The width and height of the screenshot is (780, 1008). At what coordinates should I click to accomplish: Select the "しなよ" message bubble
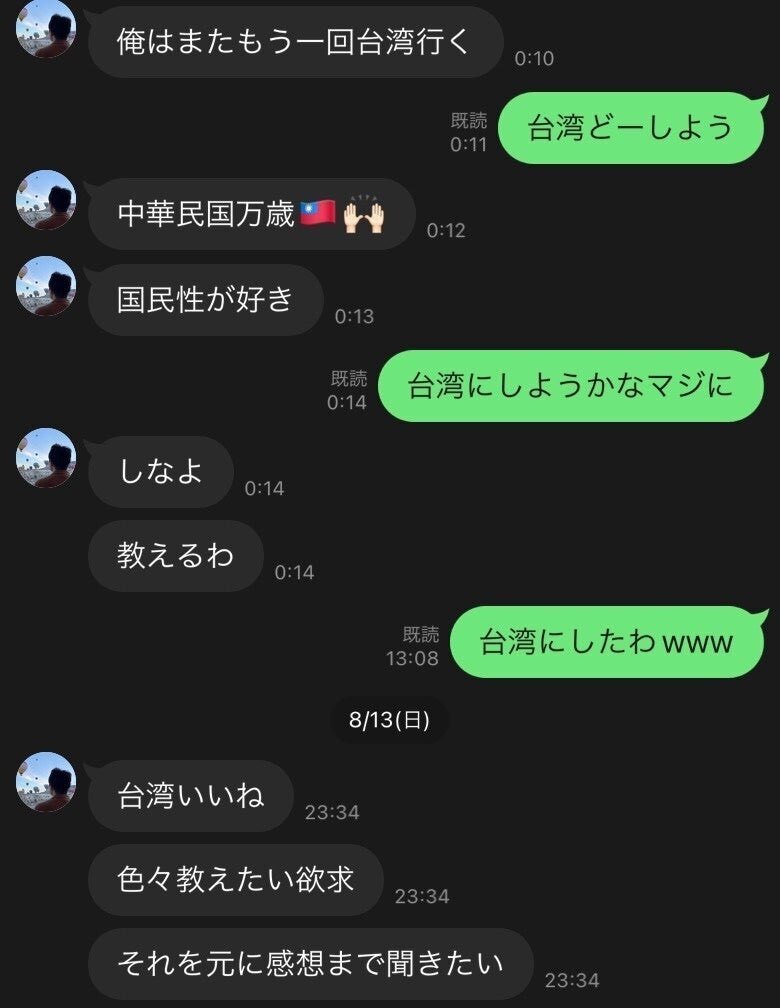coord(158,472)
